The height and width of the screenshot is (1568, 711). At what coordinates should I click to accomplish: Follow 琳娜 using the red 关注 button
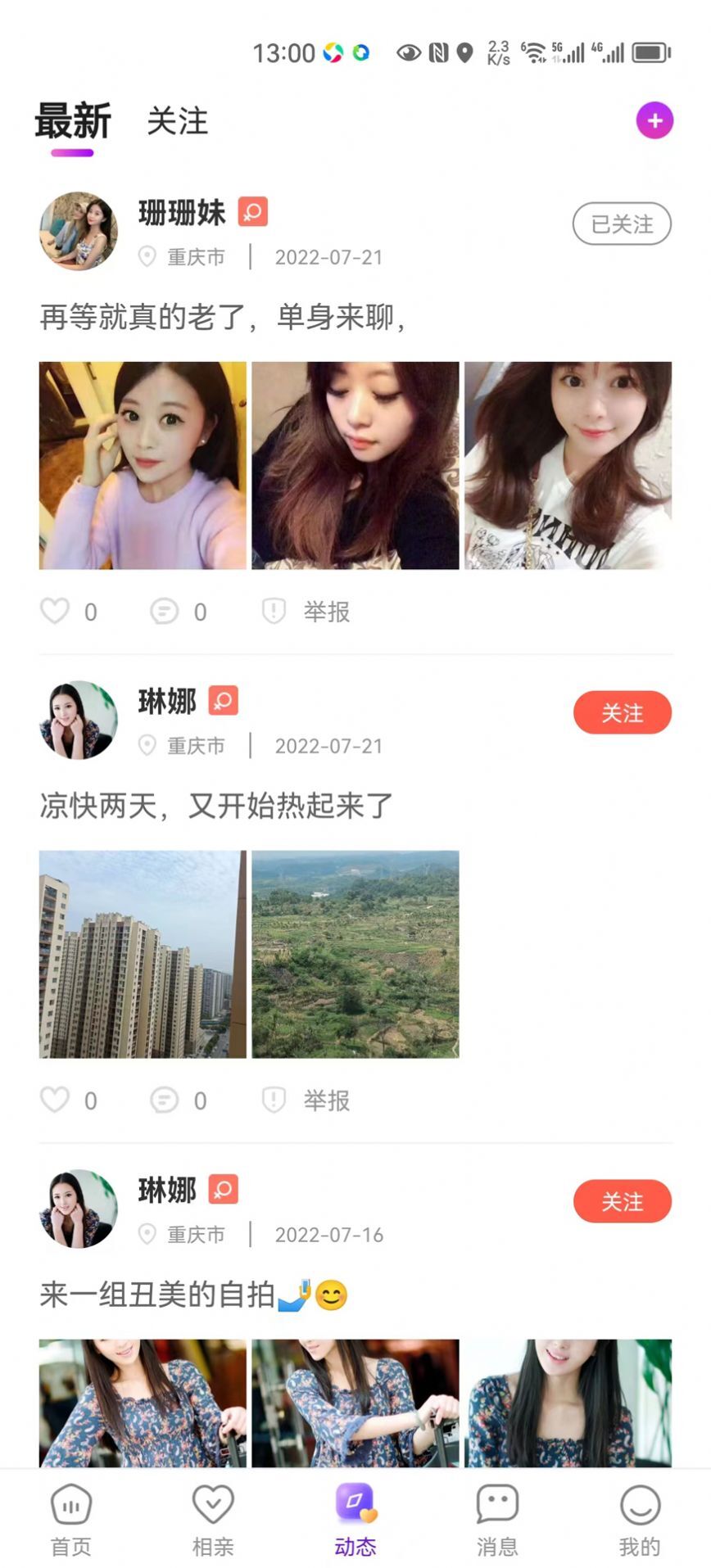click(623, 712)
